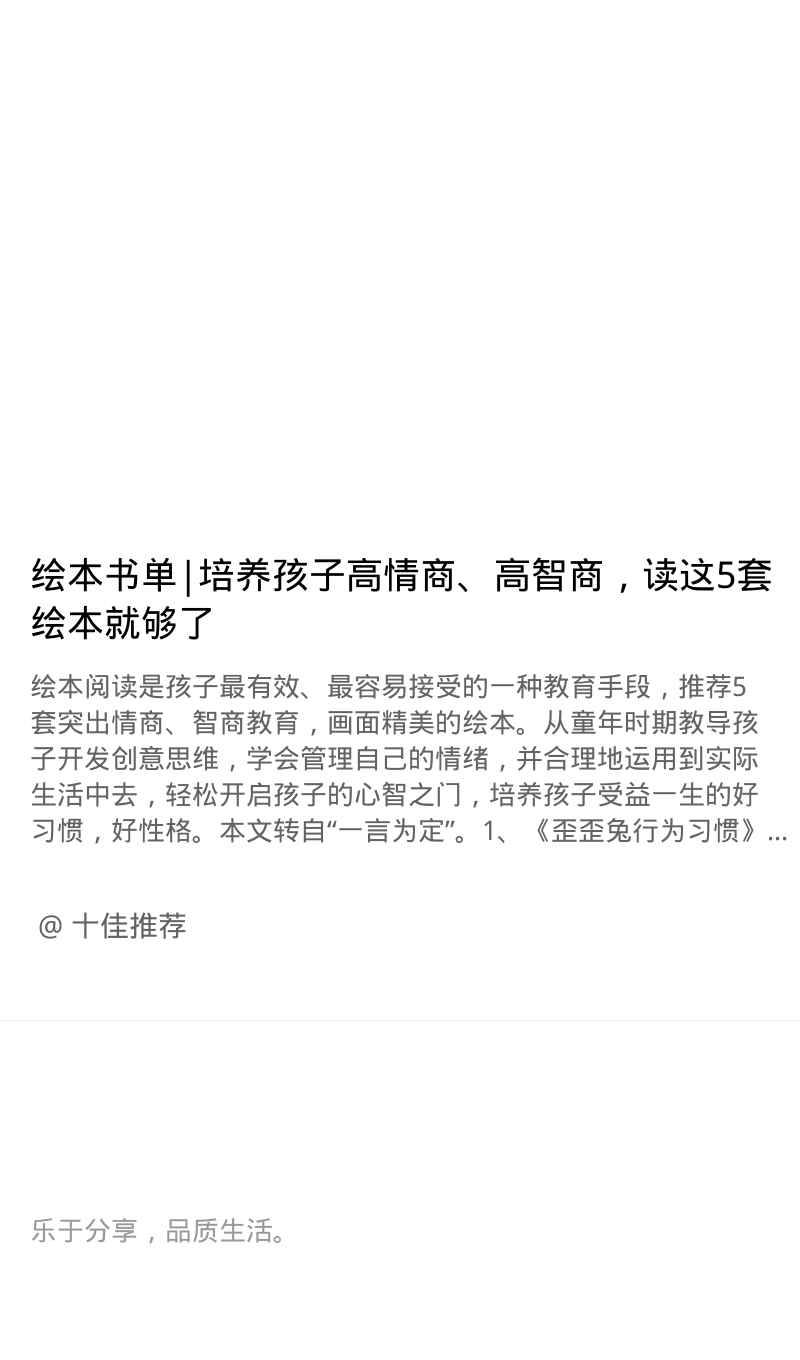Open the @ 十佳推荐 author page
This screenshot has height=1360, width=800.
[x=112, y=926]
